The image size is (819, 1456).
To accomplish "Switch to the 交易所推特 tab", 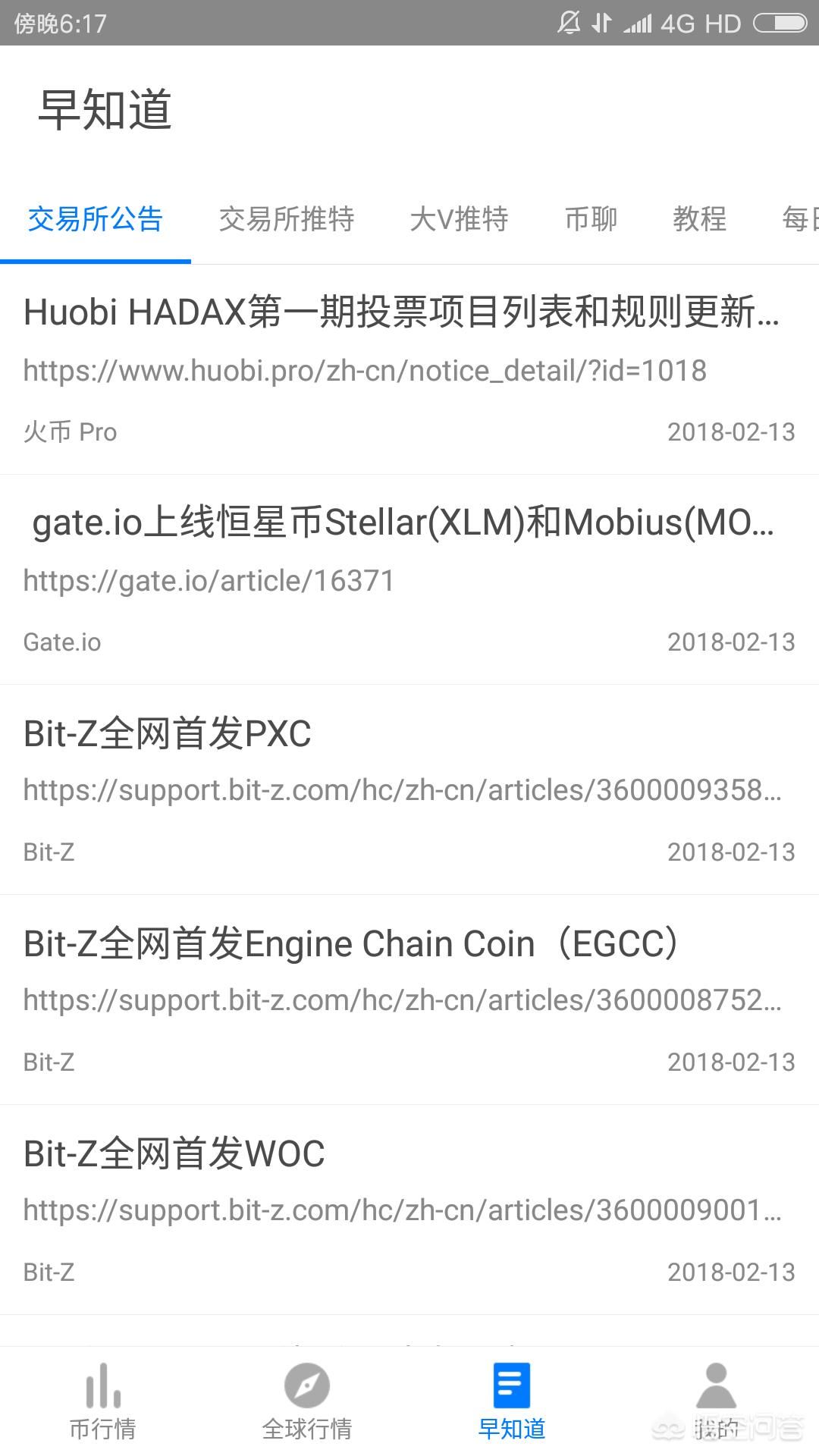I will 287,219.
